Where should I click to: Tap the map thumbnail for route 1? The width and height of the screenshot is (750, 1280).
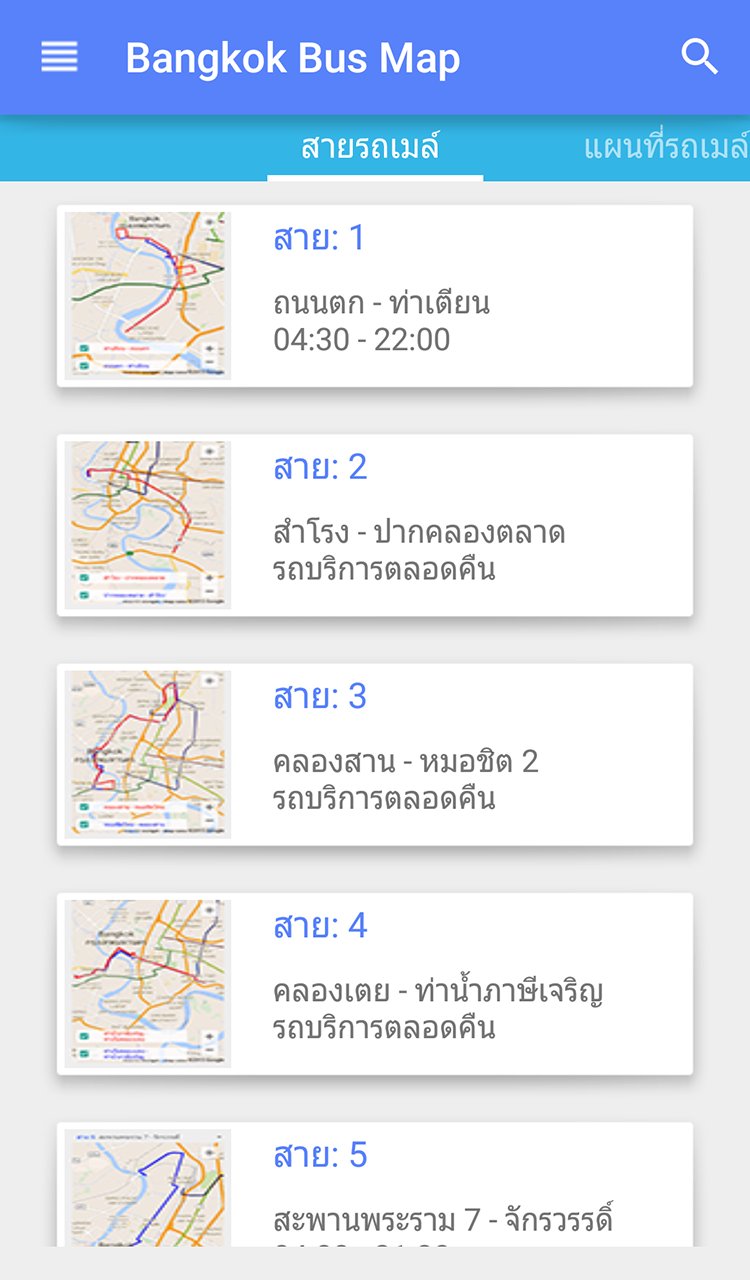pos(145,293)
